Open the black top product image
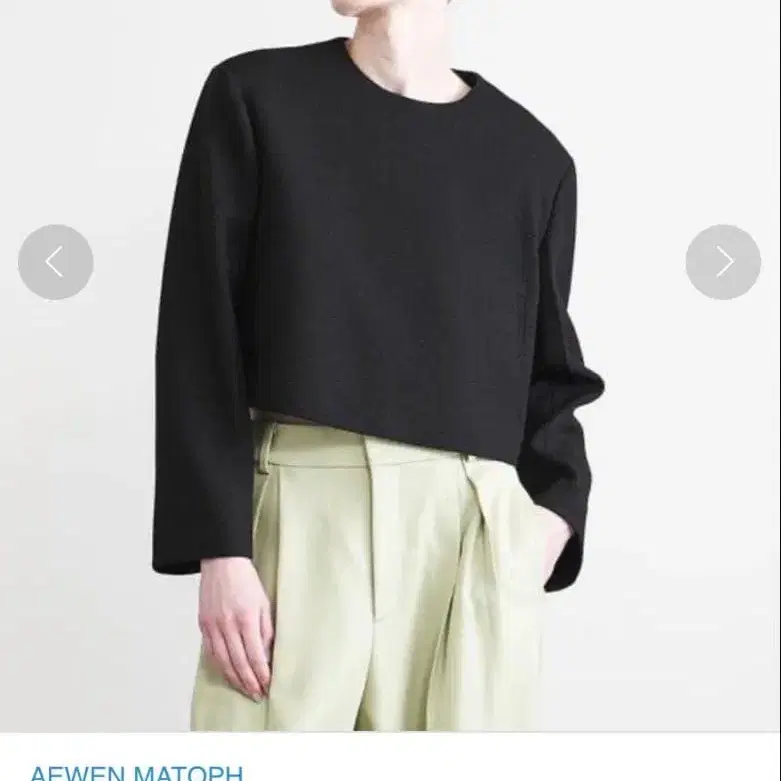The width and height of the screenshot is (781, 781). click(x=390, y=366)
